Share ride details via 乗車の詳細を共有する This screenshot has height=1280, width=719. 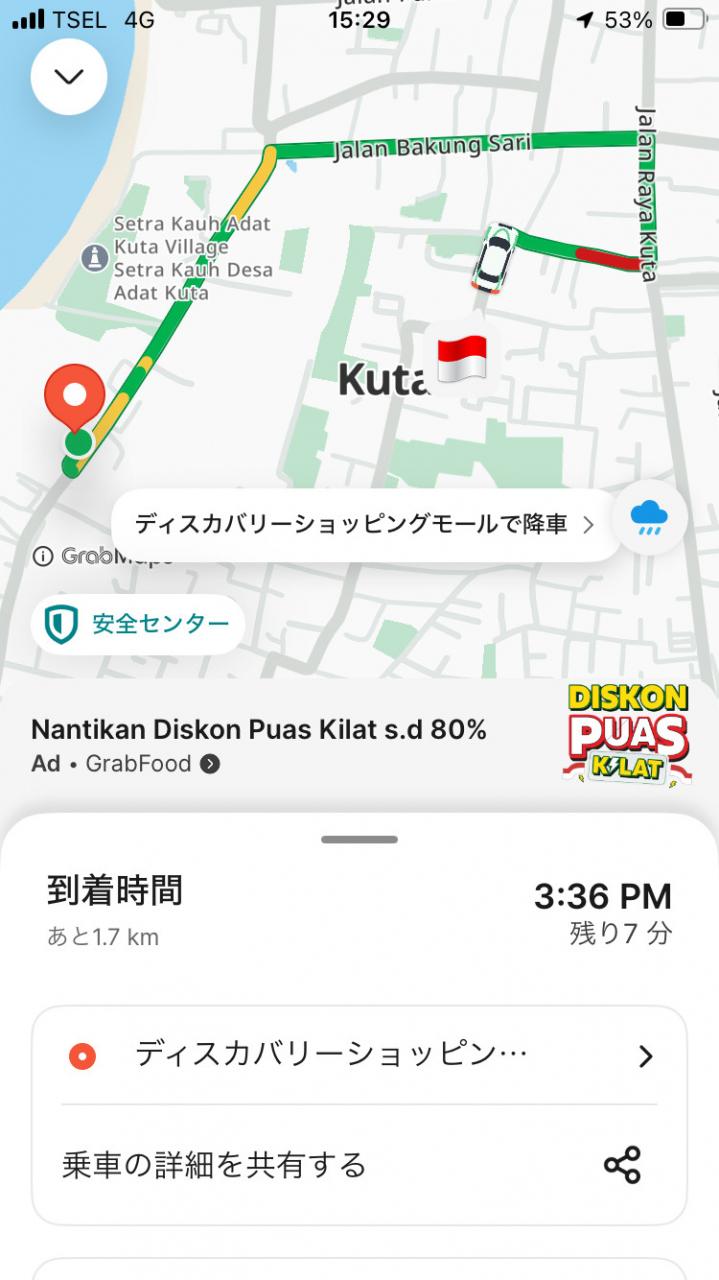point(359,1165)
